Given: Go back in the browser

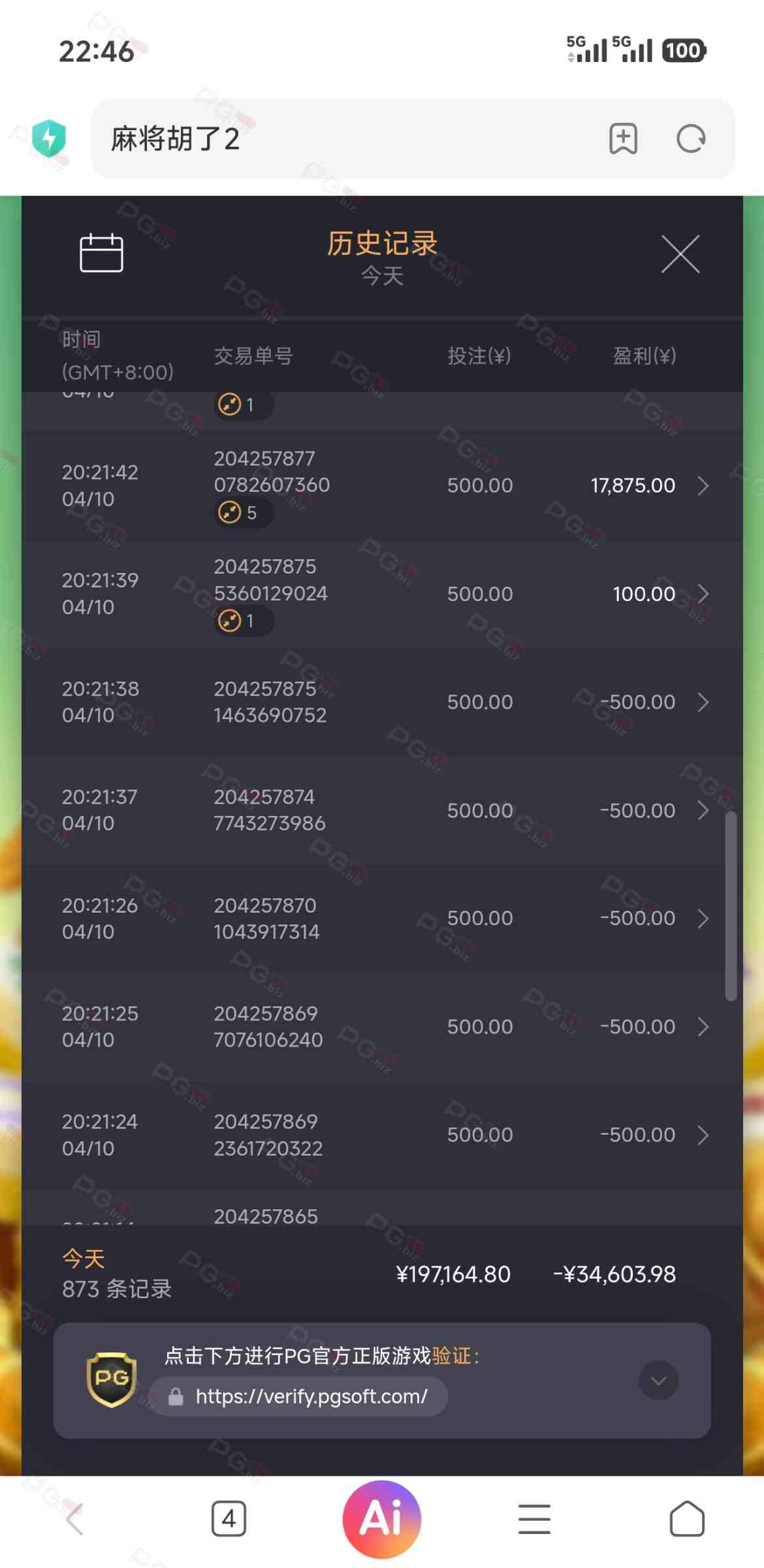Looking at the screenshot, I should [75, 1519].
